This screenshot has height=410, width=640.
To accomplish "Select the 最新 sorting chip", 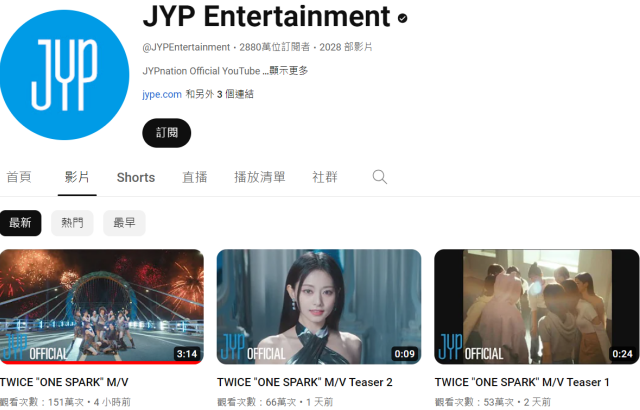I will coord(21,223).
